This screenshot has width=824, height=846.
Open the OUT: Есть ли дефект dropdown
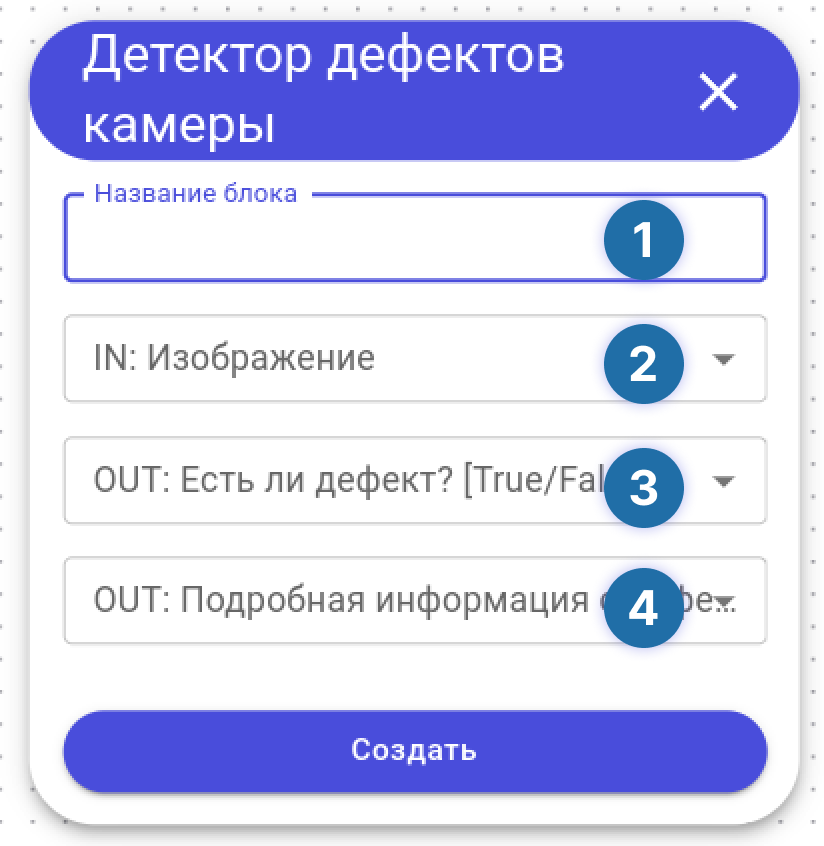[x=725, y=481]
